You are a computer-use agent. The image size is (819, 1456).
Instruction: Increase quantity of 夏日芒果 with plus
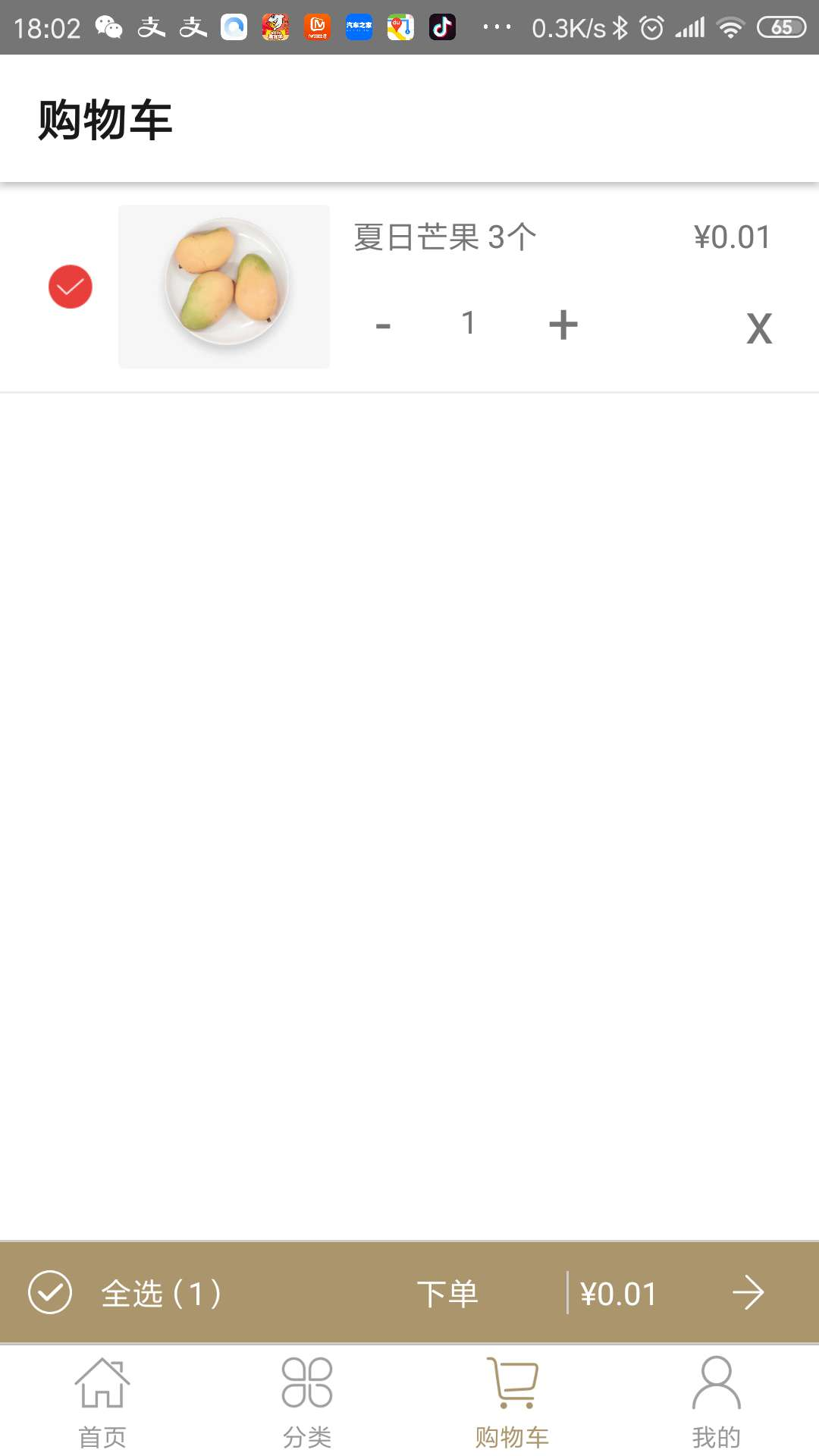[x=563, y=325]
